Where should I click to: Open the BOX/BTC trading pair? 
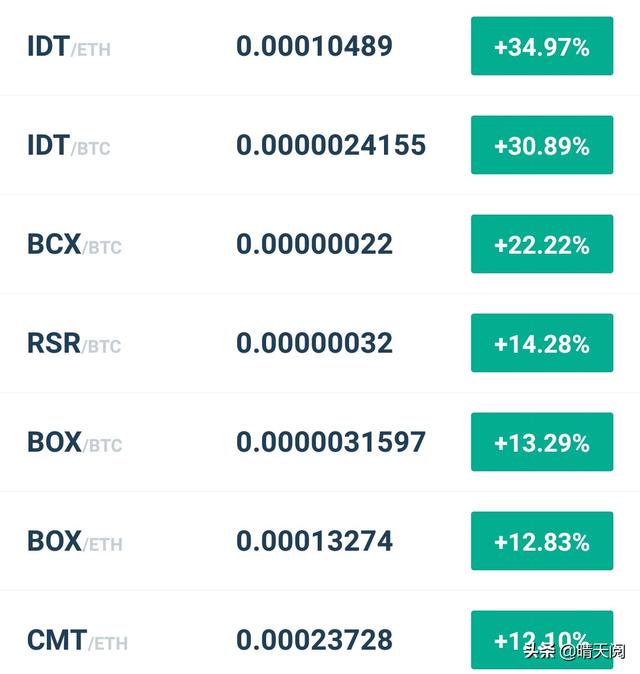[74, 443]
